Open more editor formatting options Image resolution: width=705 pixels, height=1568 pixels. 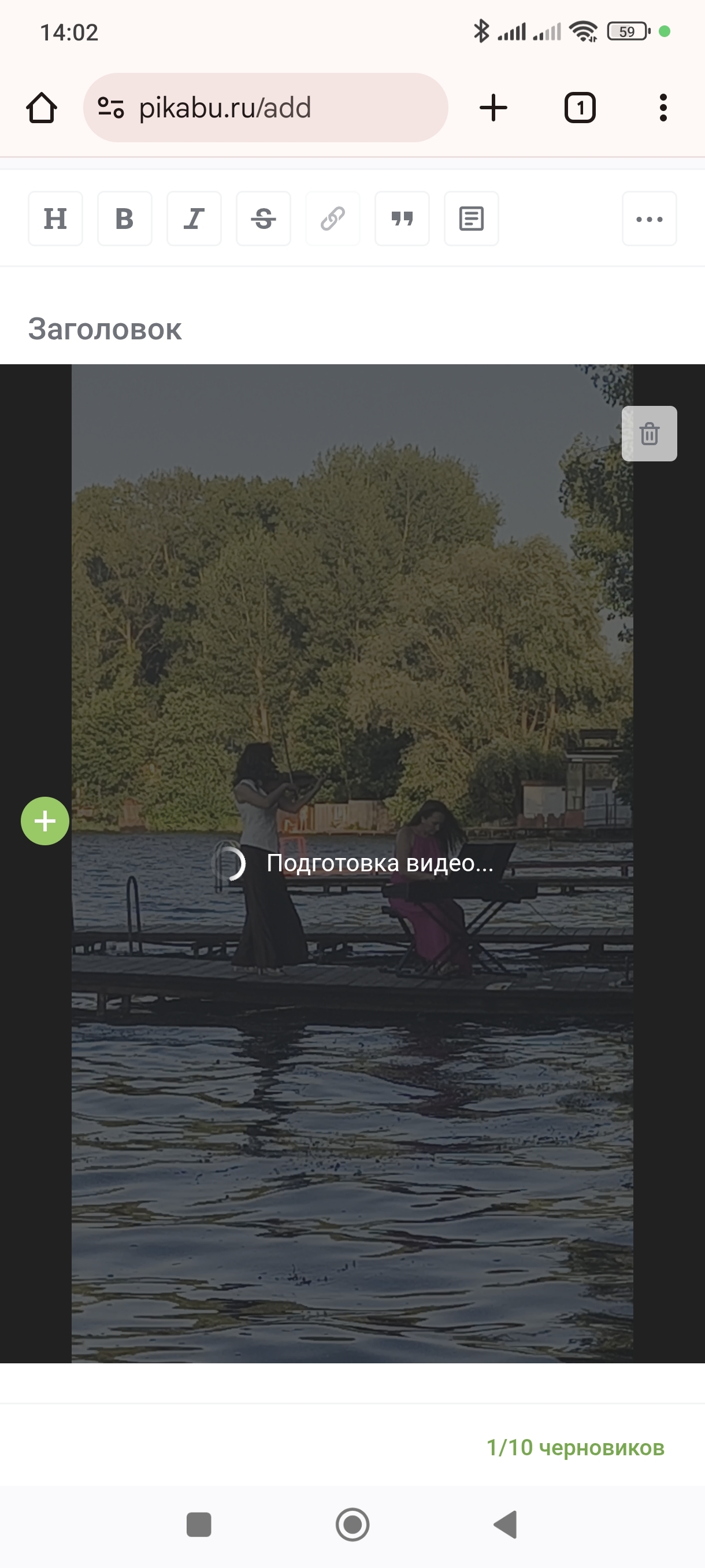649,219
